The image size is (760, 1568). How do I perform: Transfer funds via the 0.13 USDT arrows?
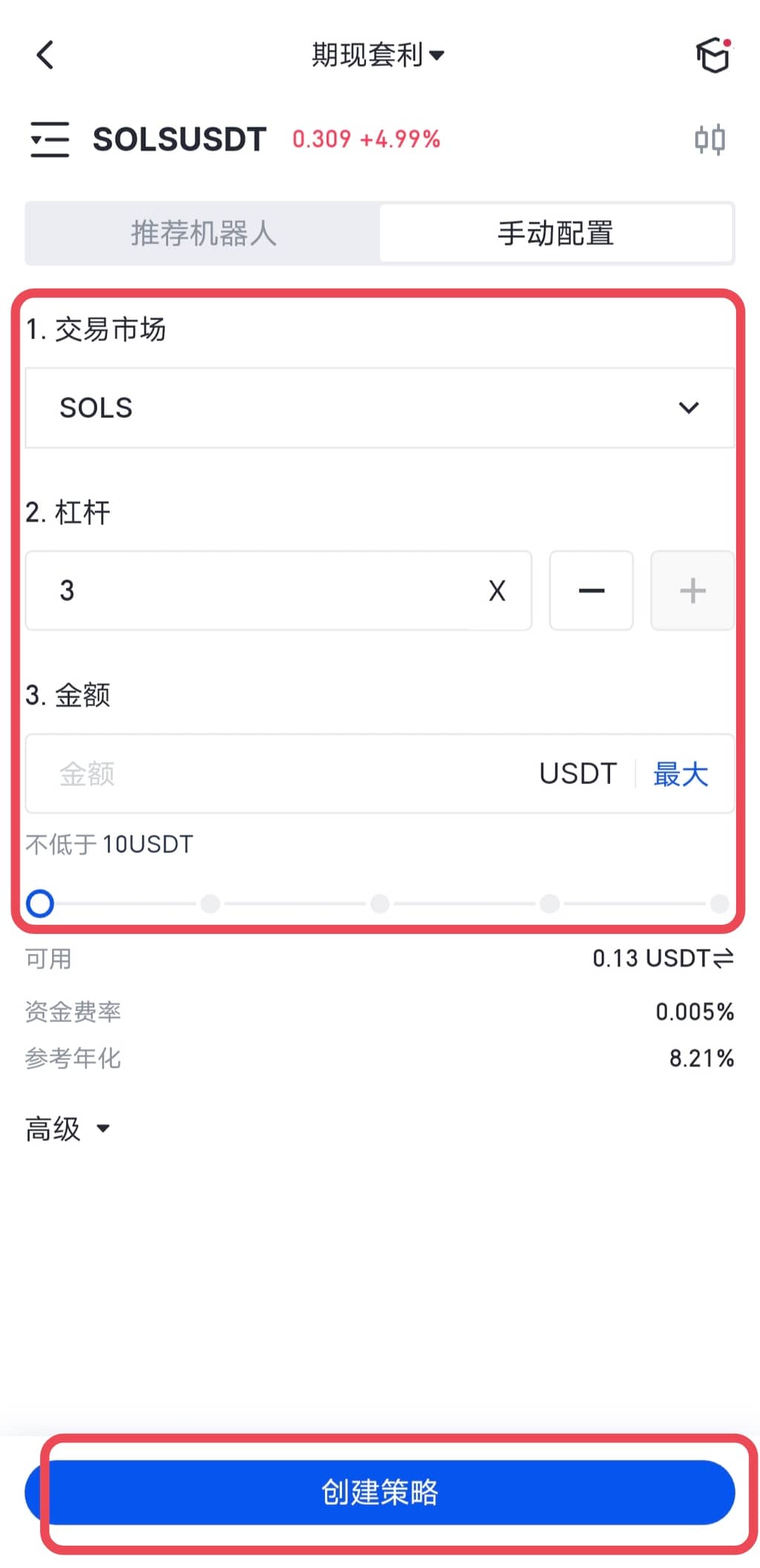[724, 958]
